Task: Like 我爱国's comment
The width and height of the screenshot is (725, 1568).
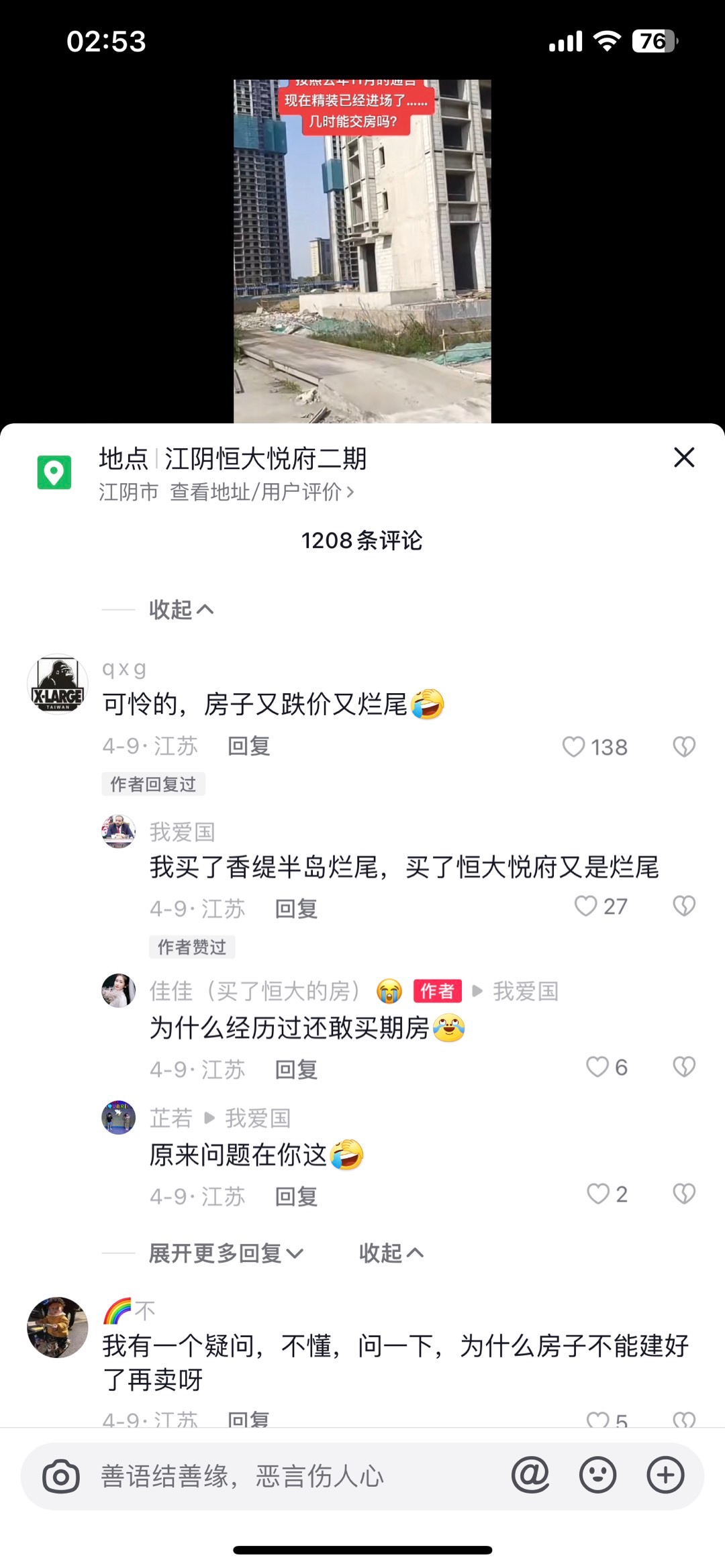Action: tap(586, 906)
